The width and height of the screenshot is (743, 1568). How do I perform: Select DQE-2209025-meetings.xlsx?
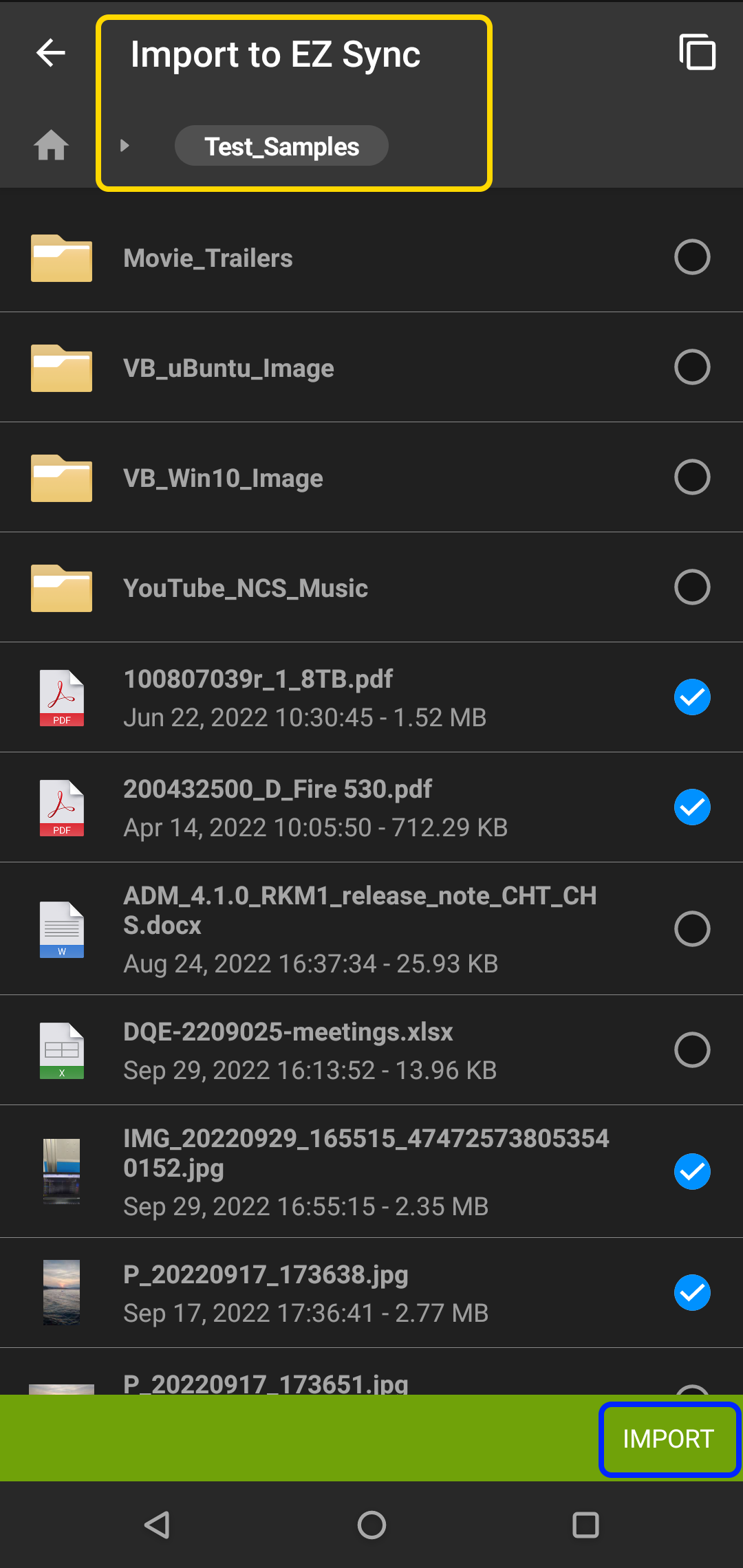pos(692,1050)
